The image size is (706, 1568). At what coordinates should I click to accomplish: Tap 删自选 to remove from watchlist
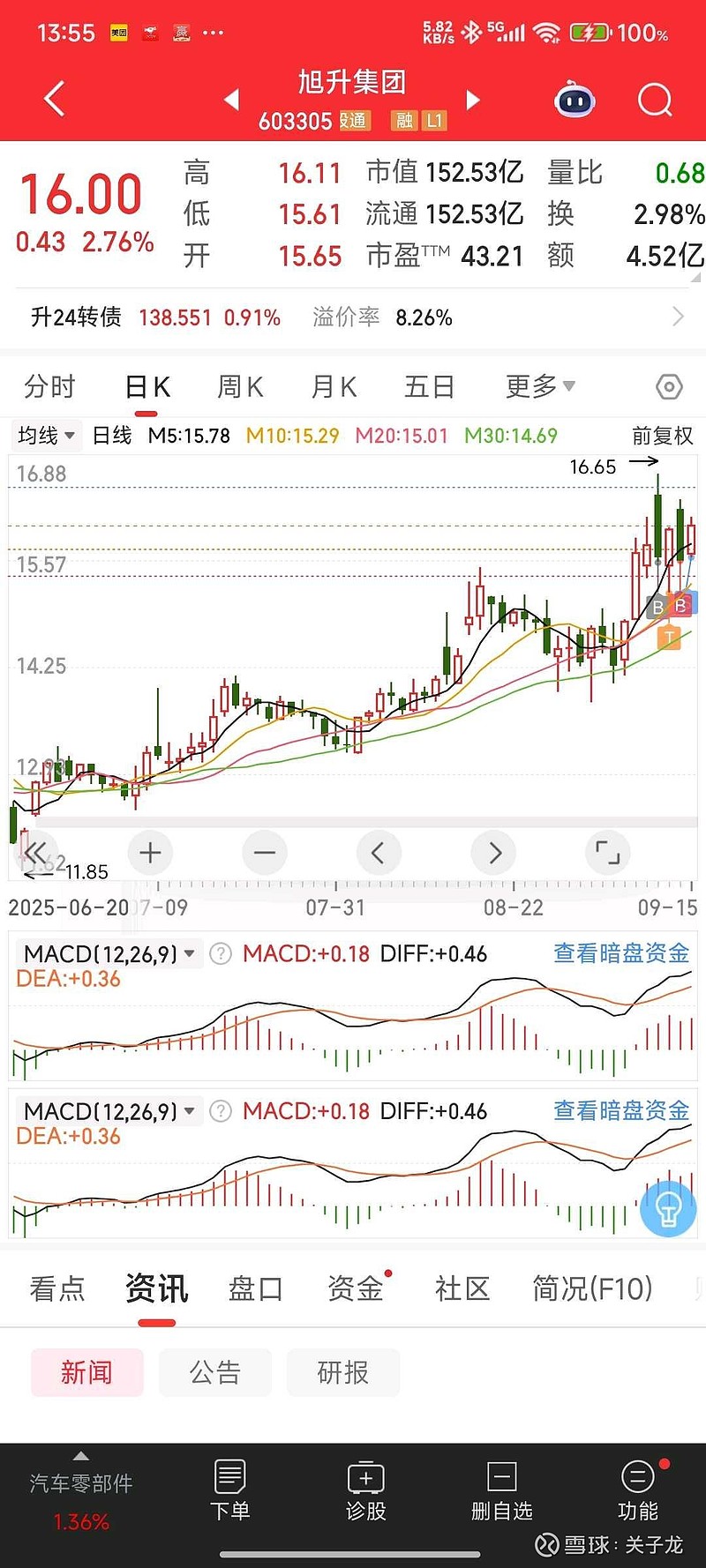[501, 1491]
